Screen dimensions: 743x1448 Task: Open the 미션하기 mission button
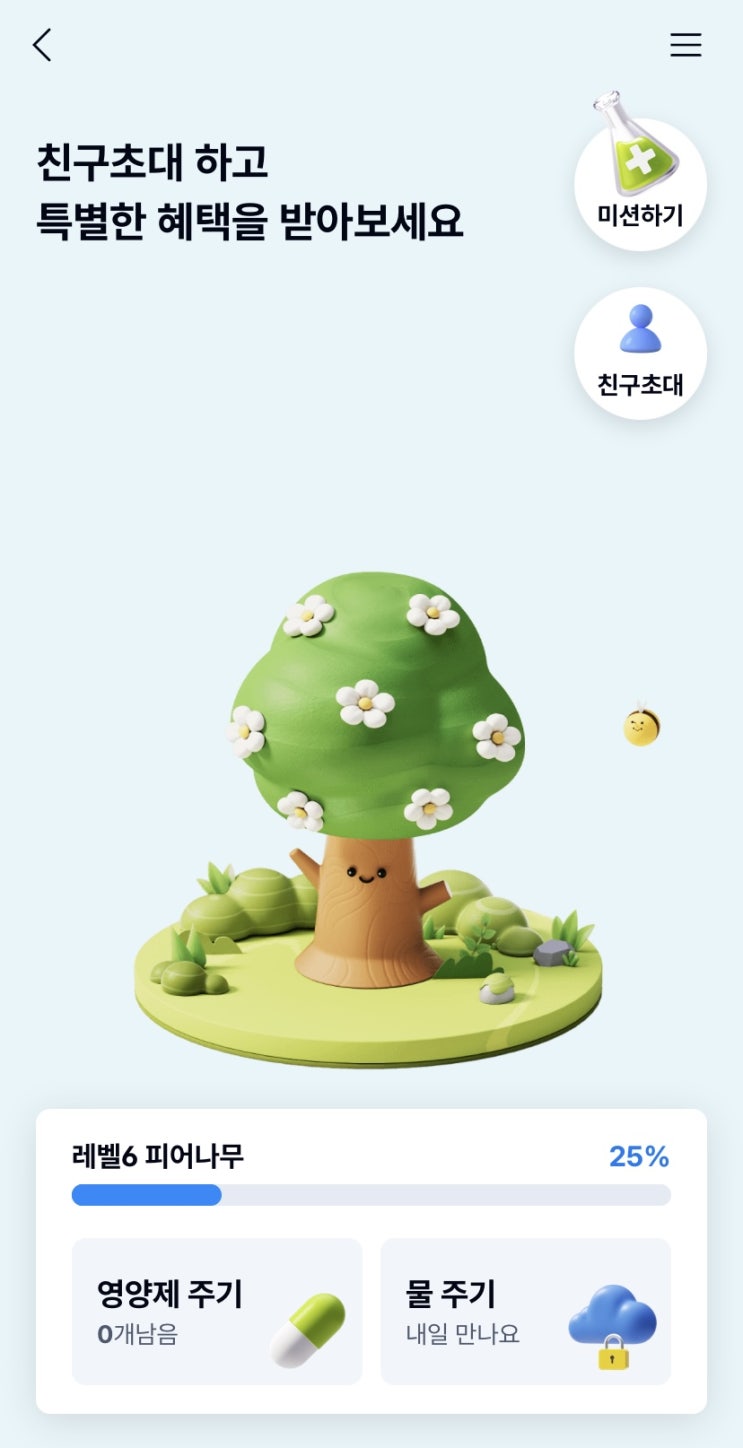640,183
